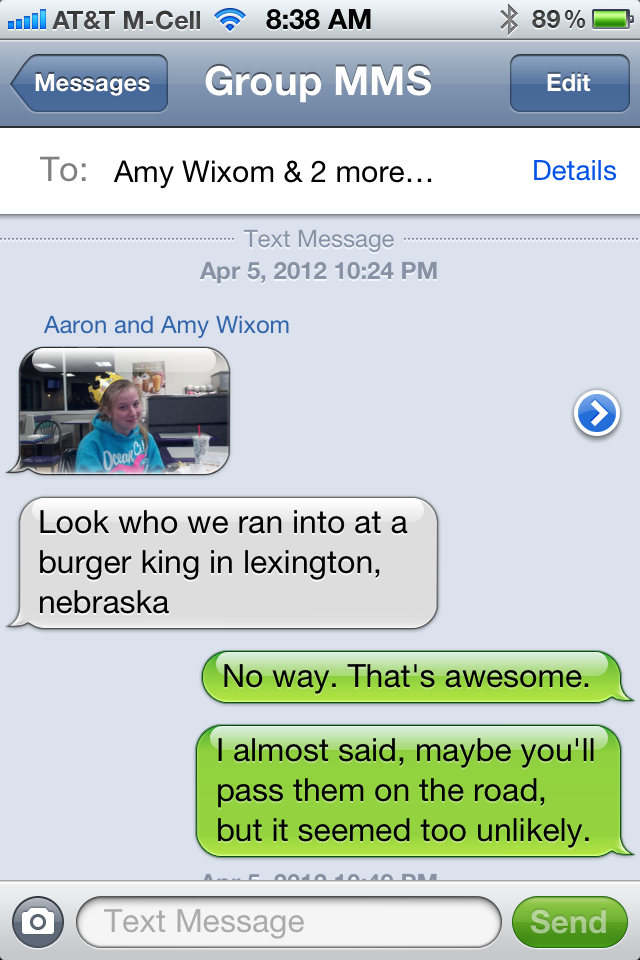Screen dimensions: 640x960
Task: Tap the Edit button
Action: click(568, 83)
